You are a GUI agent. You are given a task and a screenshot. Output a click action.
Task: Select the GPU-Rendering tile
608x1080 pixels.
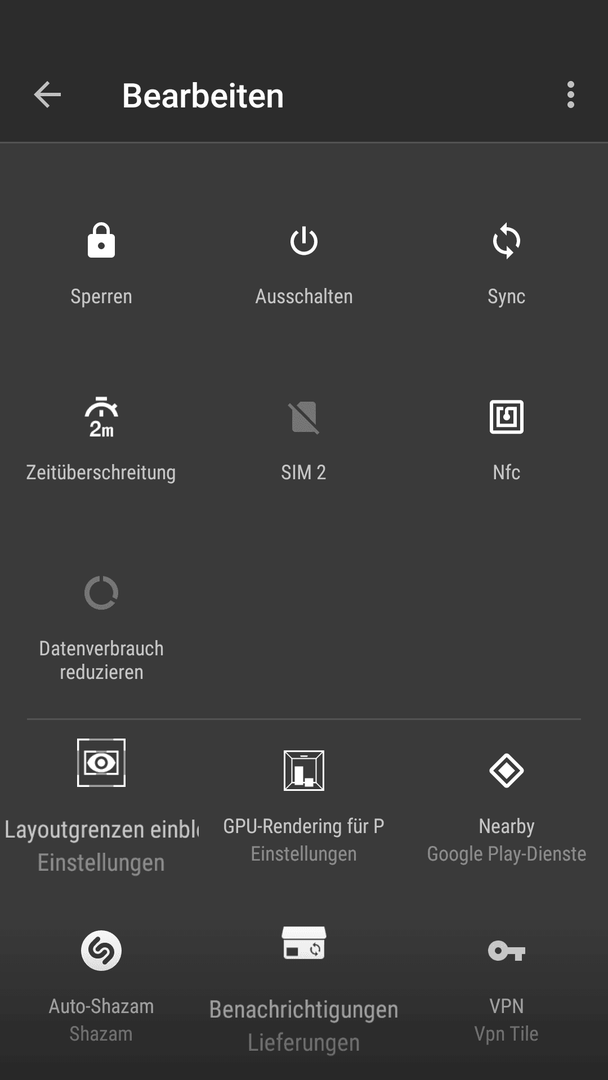pos(304,806)
